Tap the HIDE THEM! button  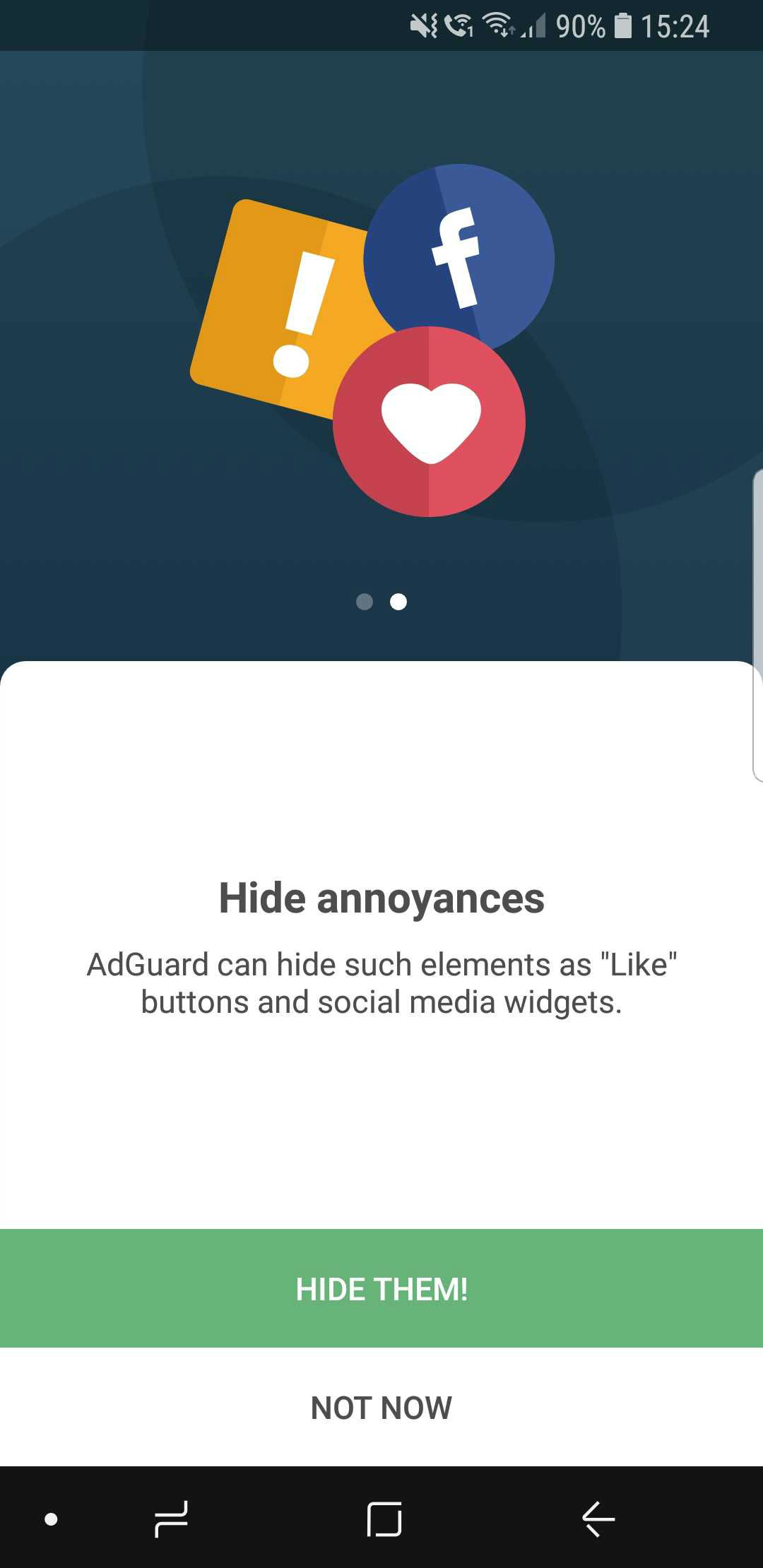(x=381, y=1288)
